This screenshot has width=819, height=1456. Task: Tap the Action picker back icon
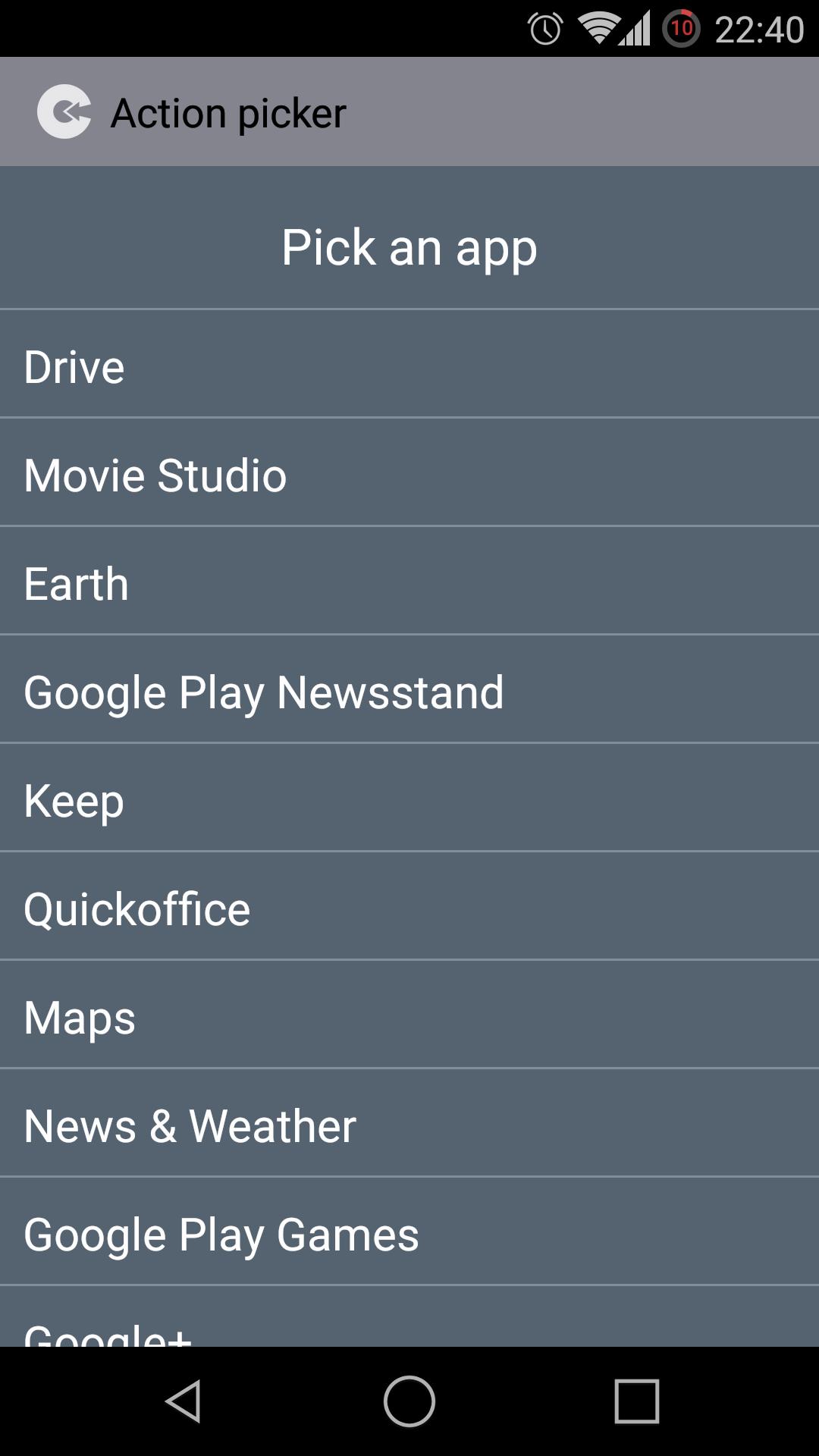[x=64, y=112]
